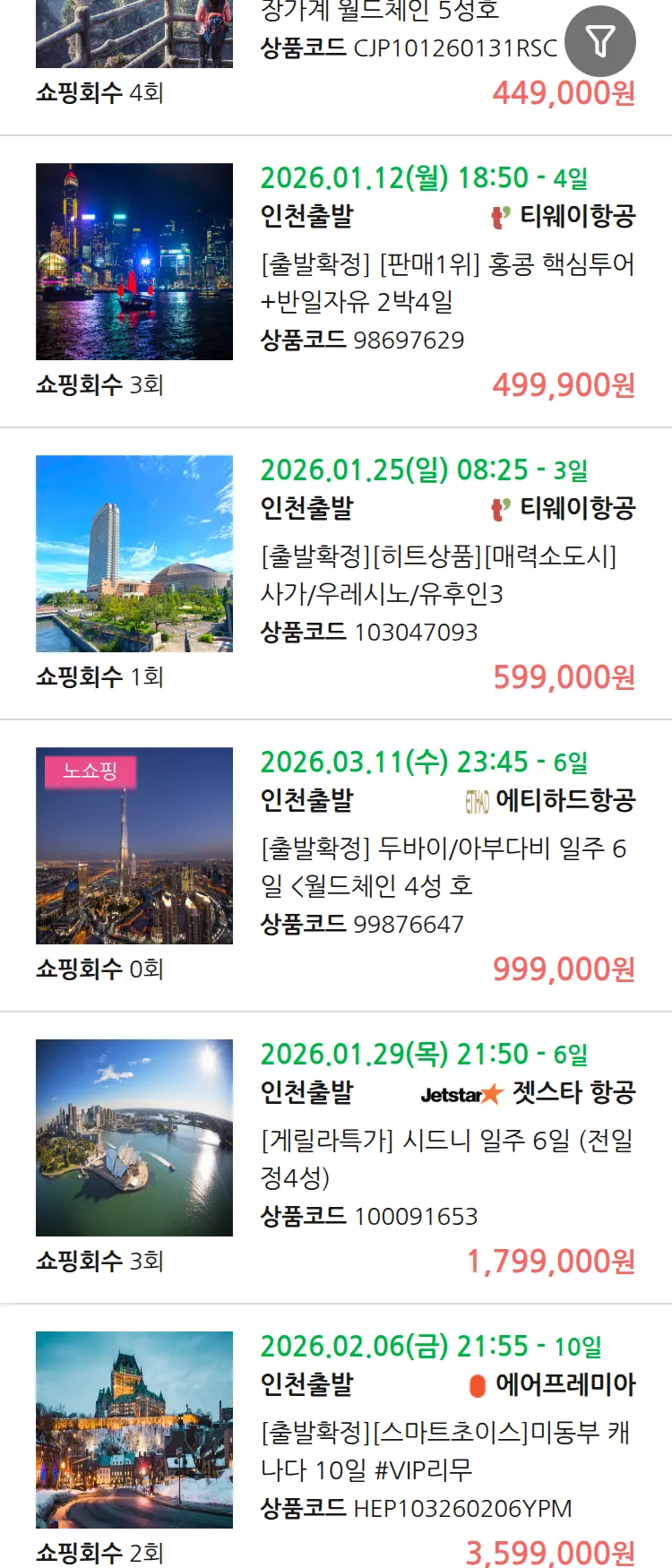Open the 홍콩 핵심투어 2박4일 package

(446, 282)
